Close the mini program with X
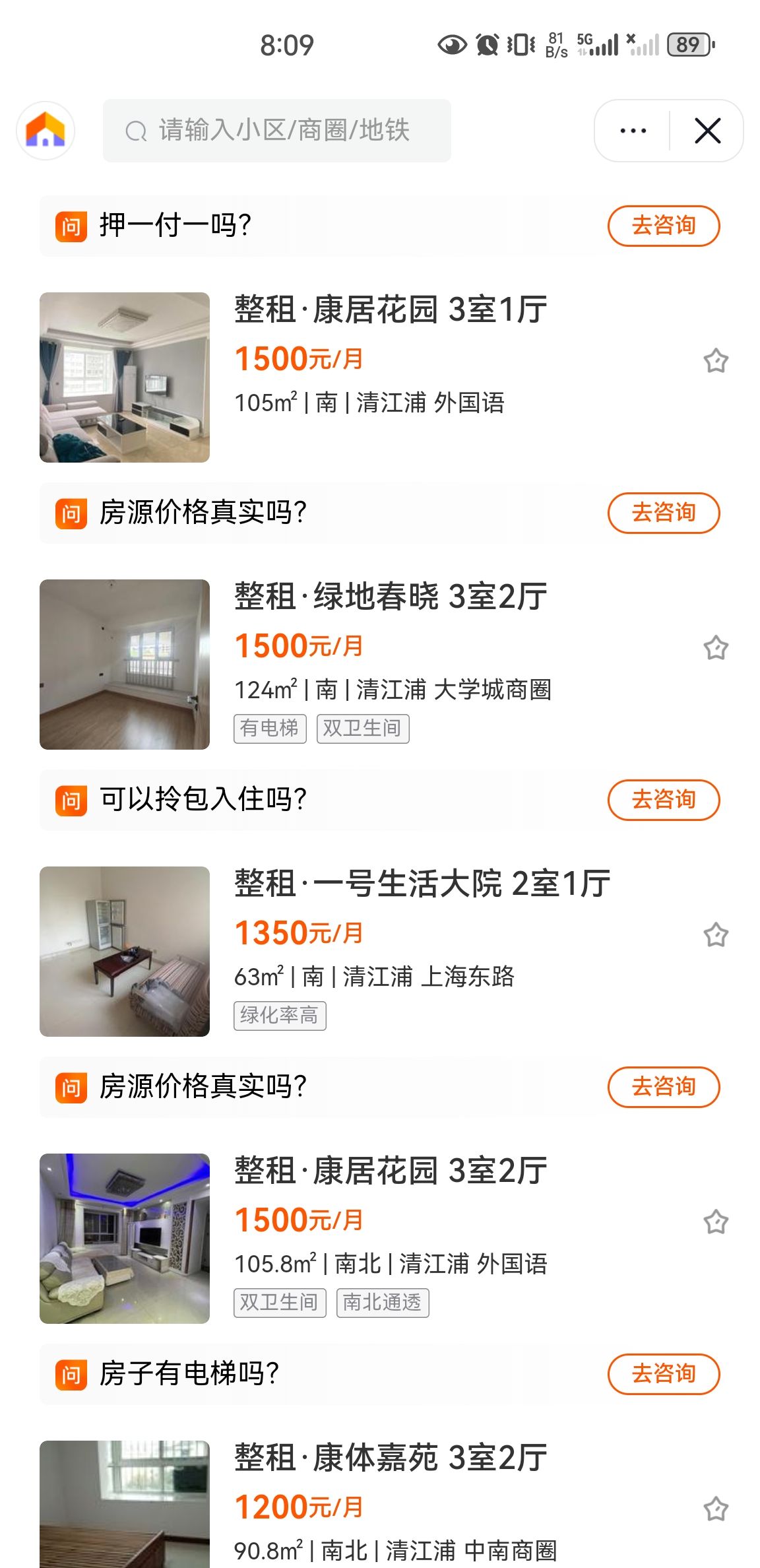This screenshot has height=1568, width=760. (x=708, y=131)
